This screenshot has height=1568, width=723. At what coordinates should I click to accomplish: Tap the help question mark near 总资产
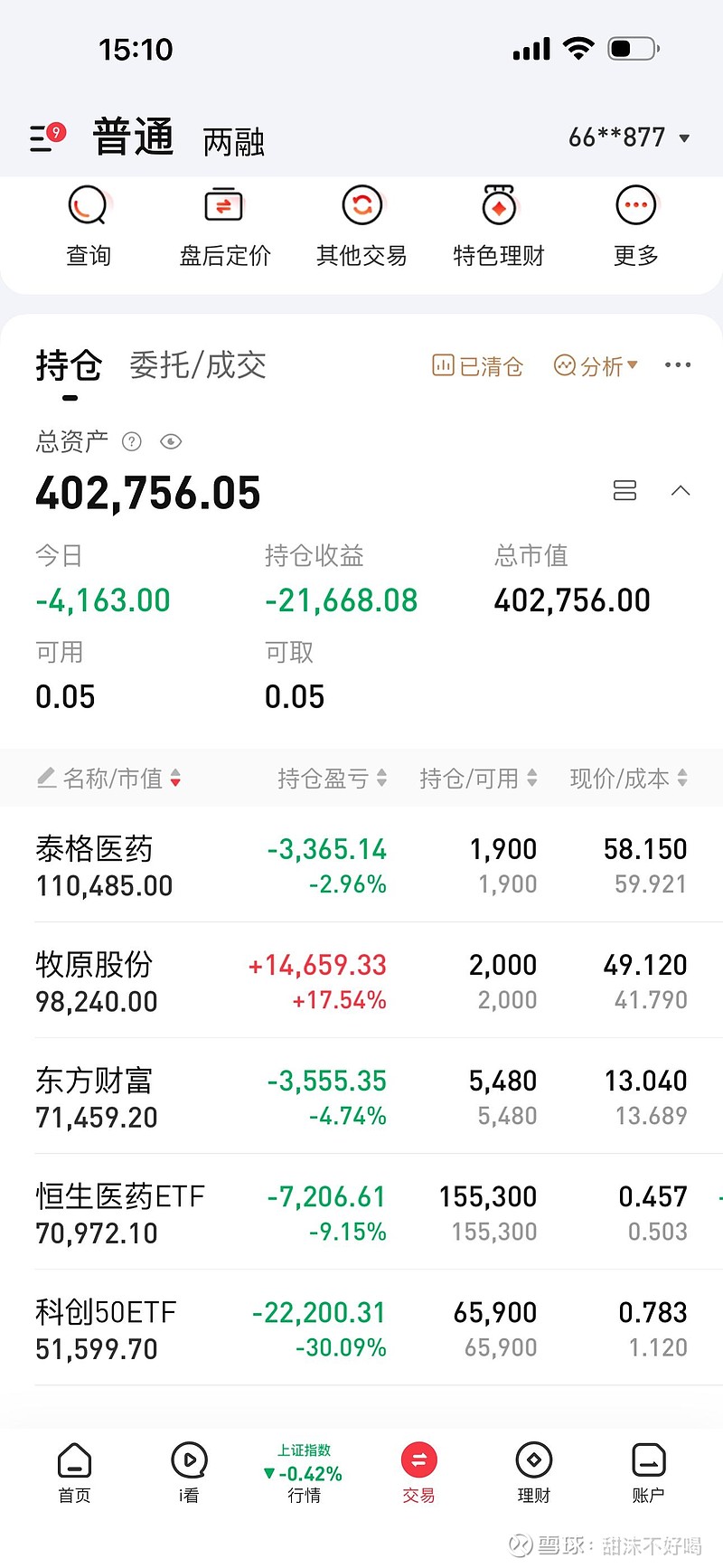point(131,442)
